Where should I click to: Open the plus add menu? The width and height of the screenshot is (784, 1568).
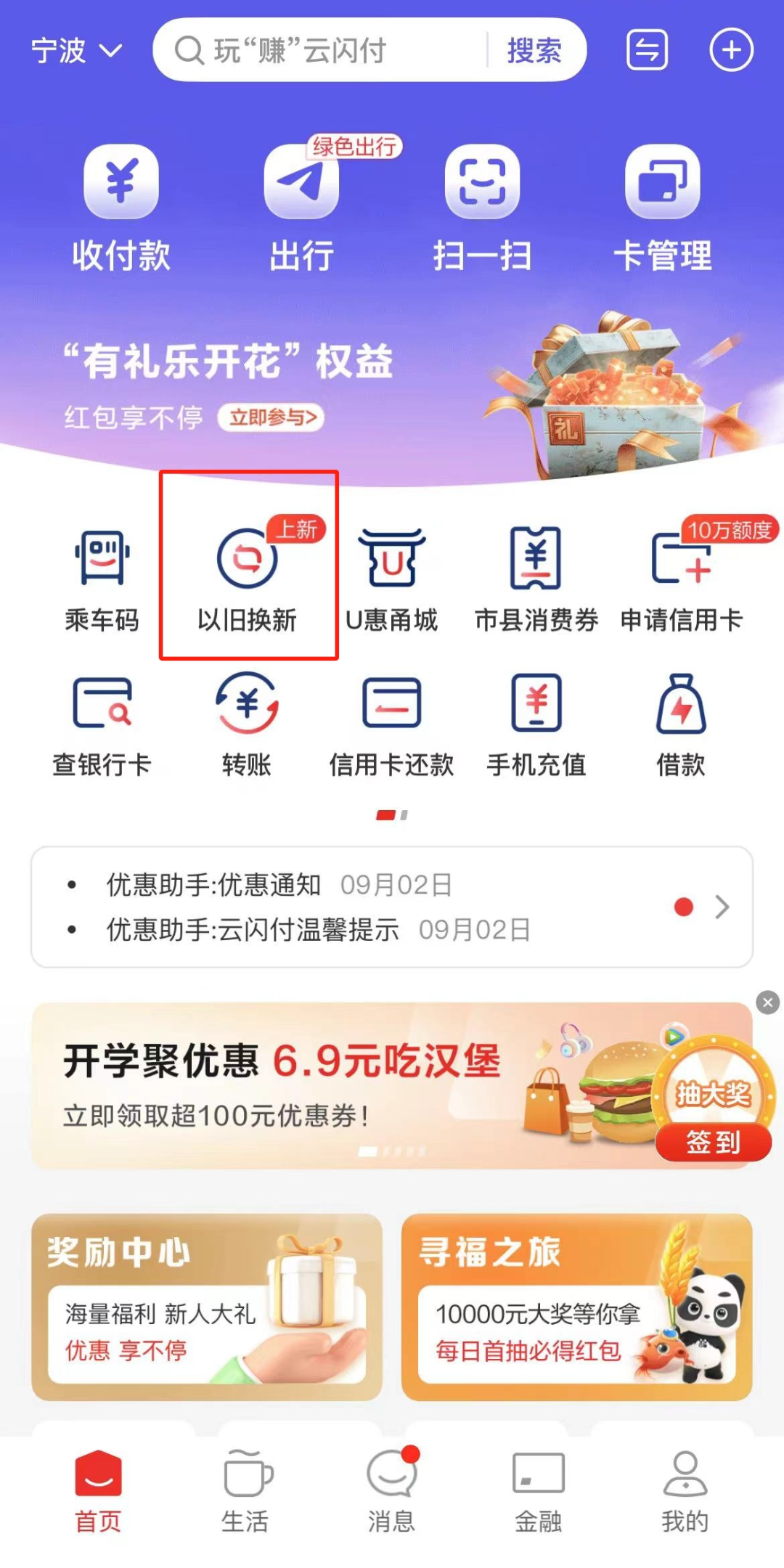[x=730, y=50]
